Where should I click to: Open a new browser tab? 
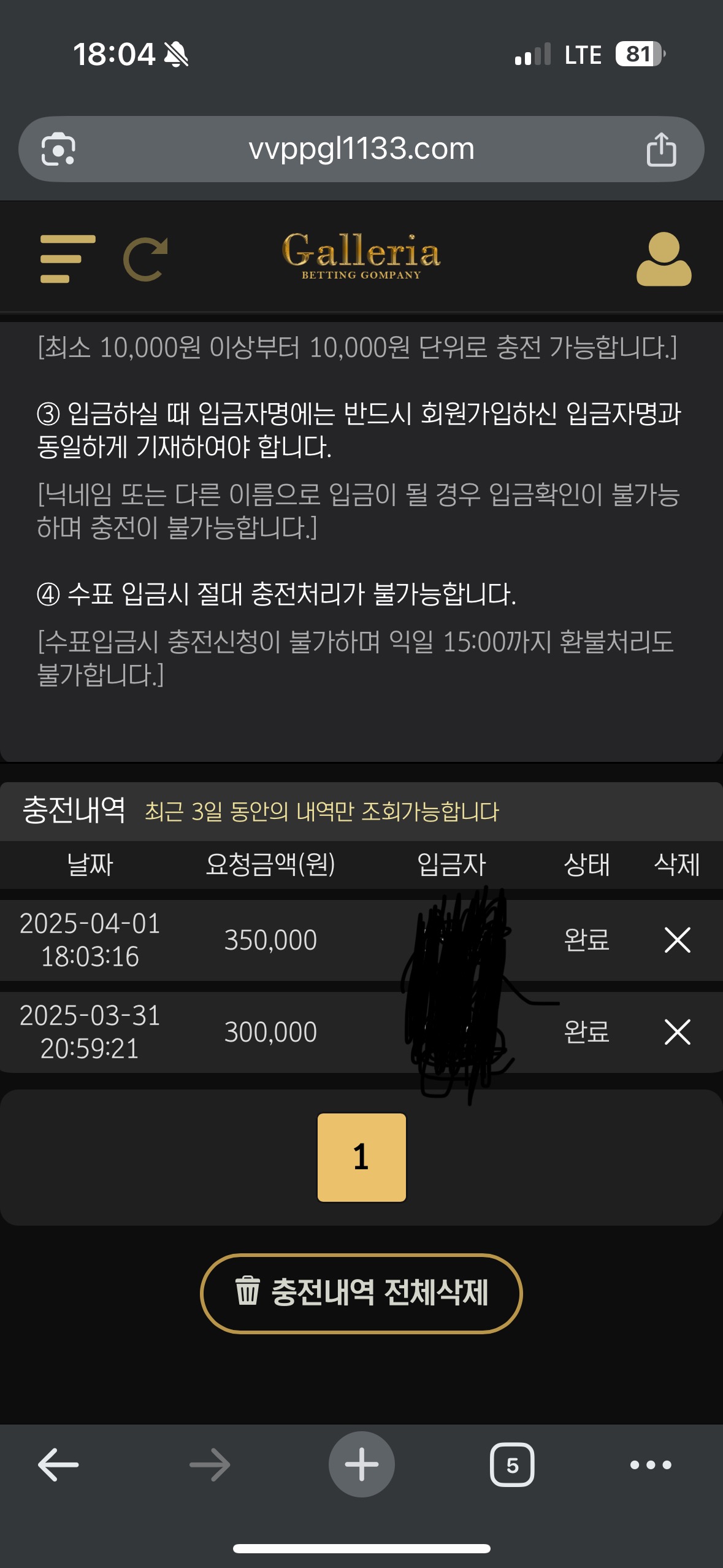[361, 1465]
